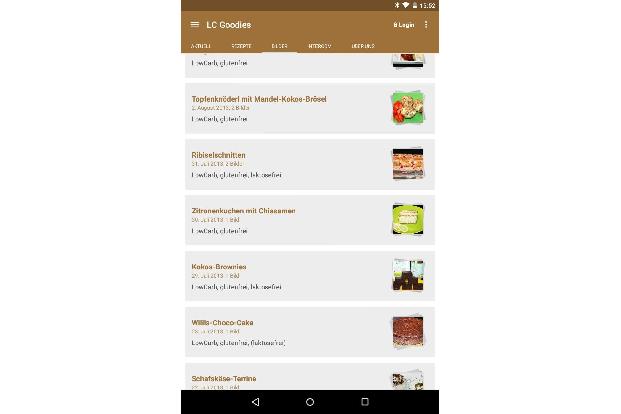
Task: Go to the Android home screen
Action: [x=310, y=402]
